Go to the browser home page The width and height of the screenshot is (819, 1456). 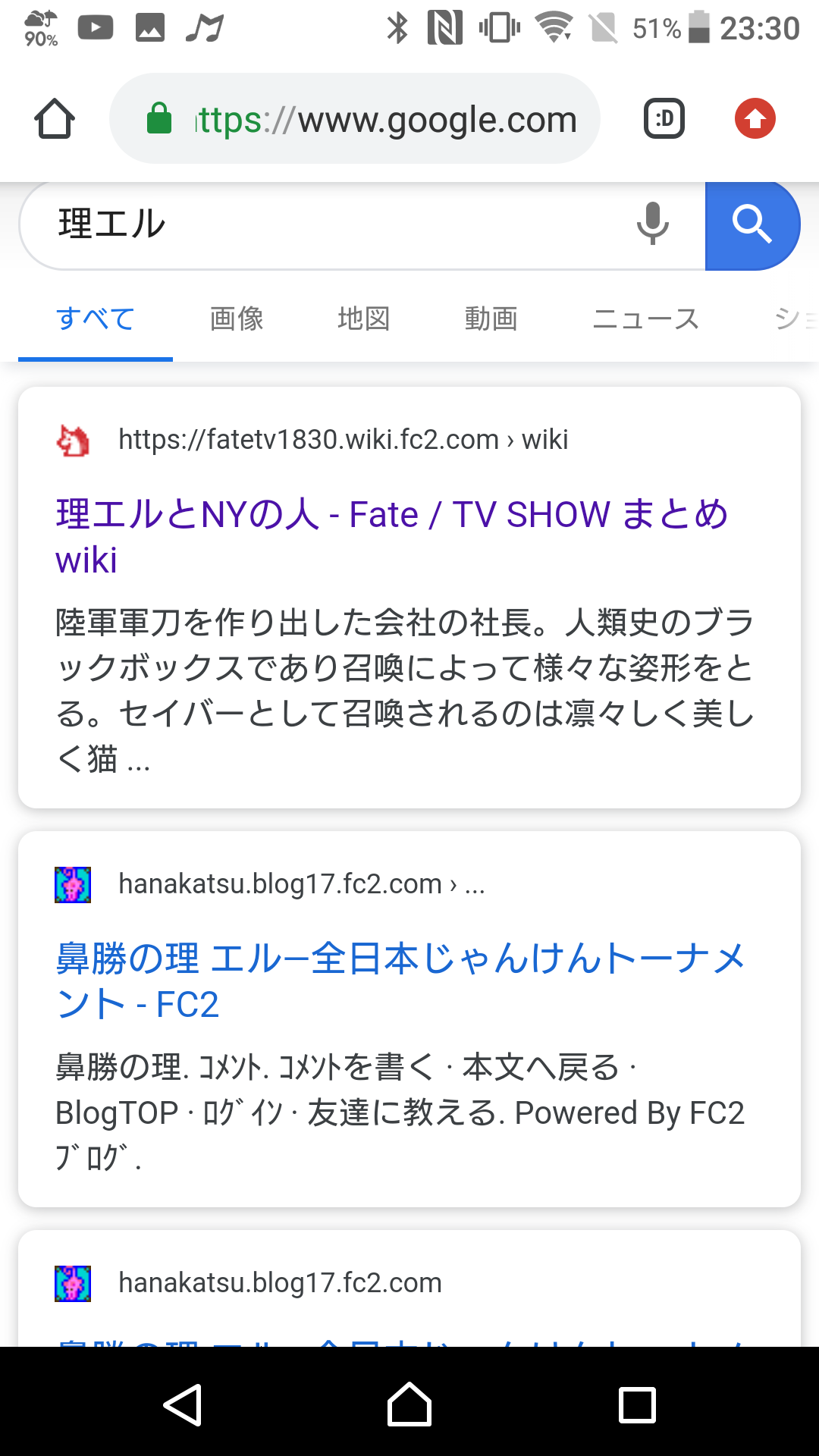54,119
